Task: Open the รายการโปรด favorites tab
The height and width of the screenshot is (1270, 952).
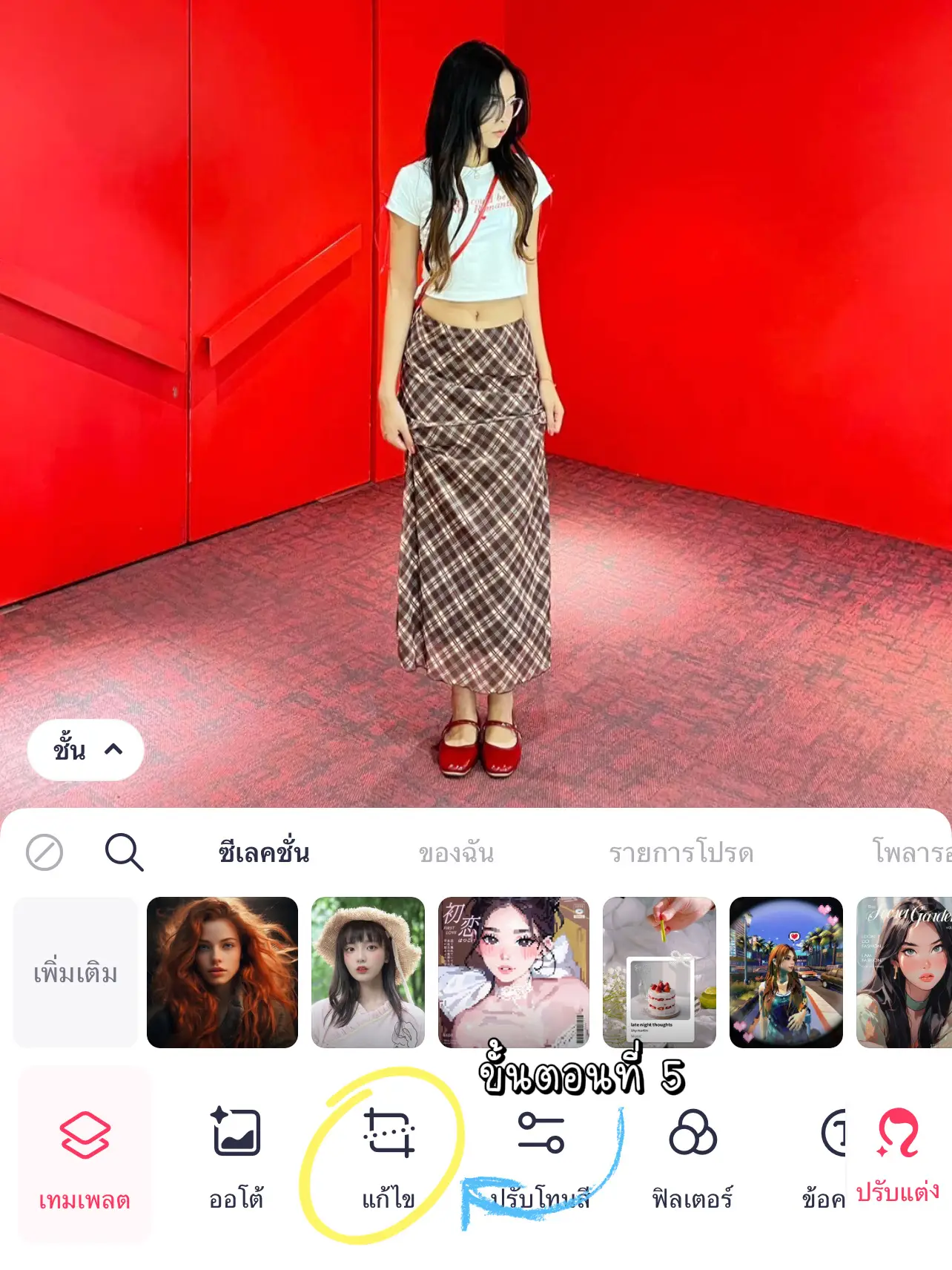Action: [681, 853]
